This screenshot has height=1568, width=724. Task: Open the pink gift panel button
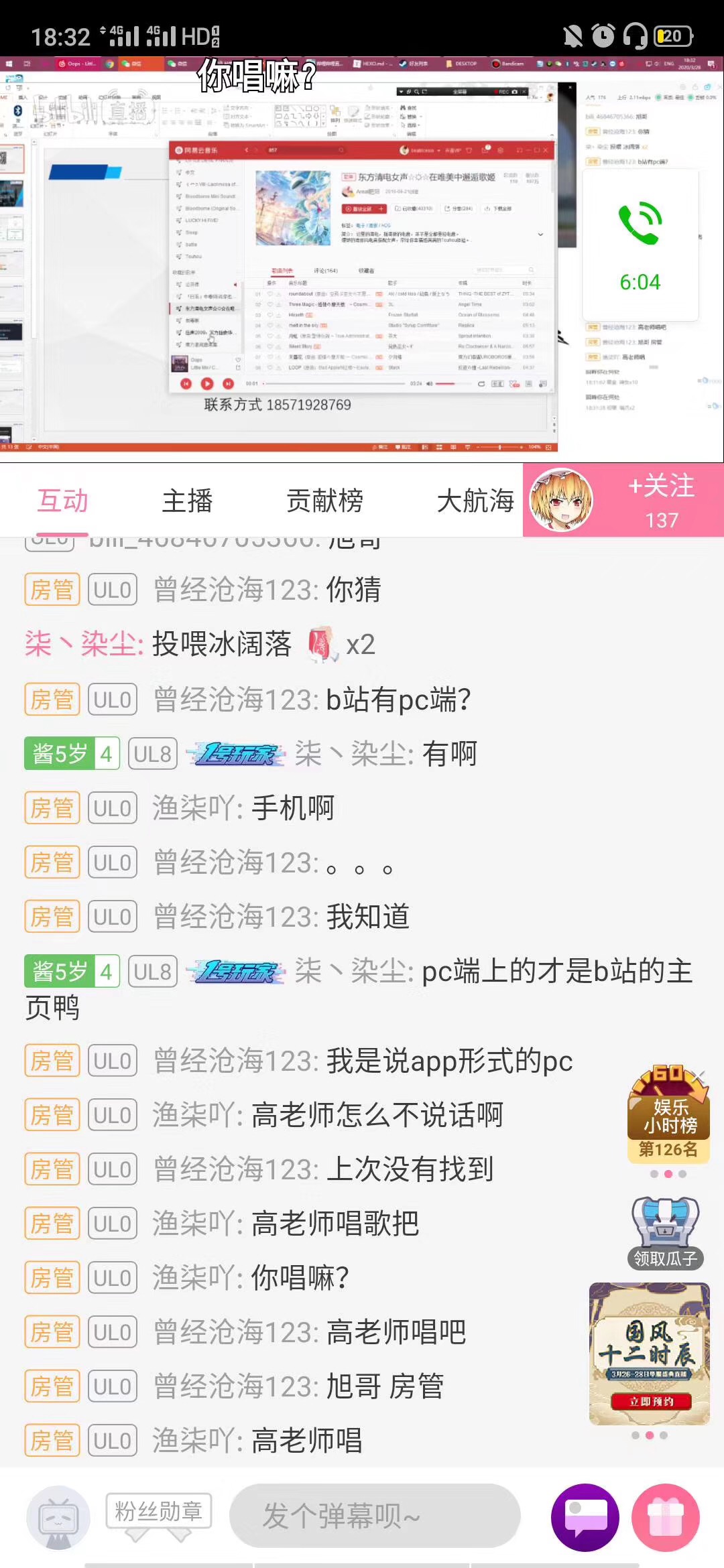(x=666, y=1517)
